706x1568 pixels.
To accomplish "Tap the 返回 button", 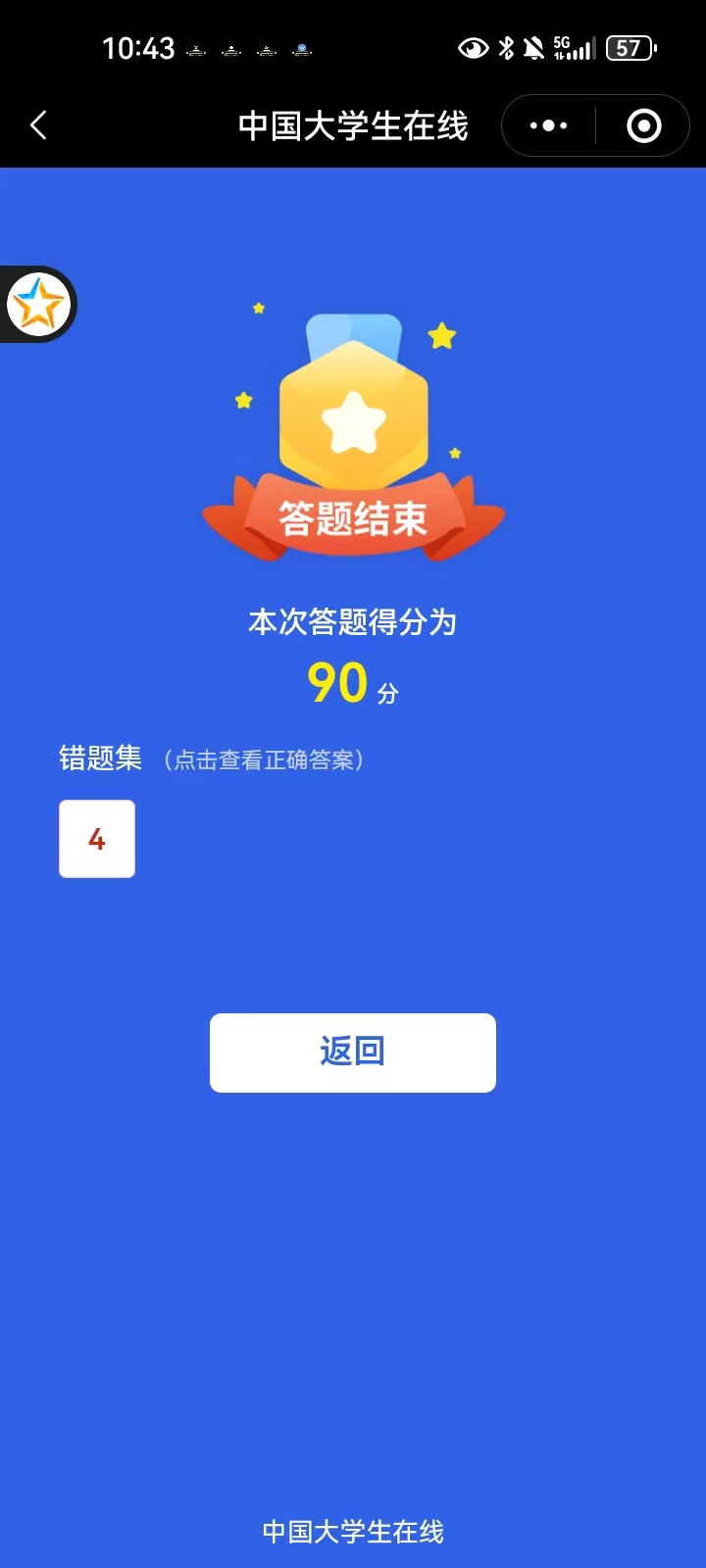I will tap(353, 1053).
